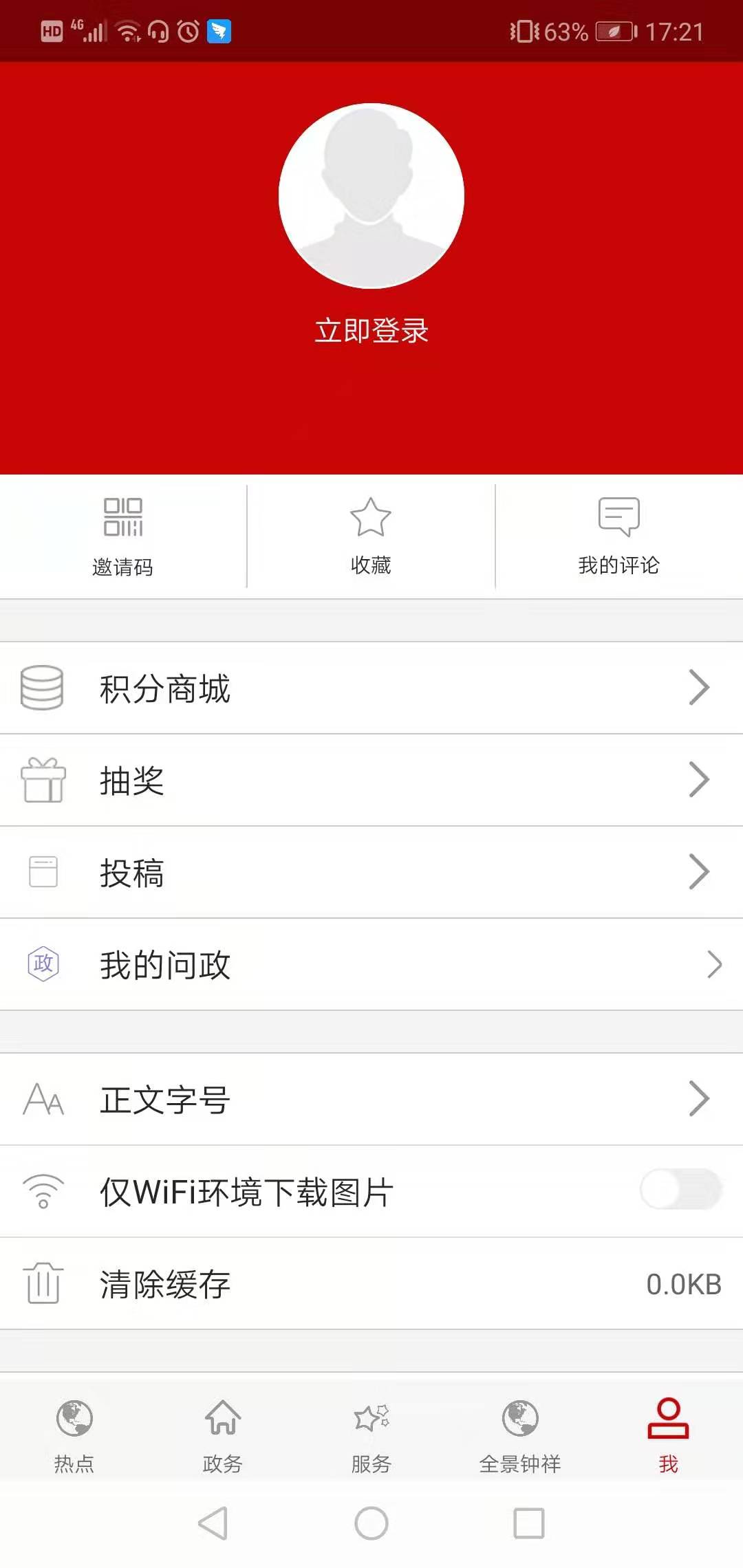Tap the system back button
Viewport: 743px width, 1568px height.
(213, 1523)
